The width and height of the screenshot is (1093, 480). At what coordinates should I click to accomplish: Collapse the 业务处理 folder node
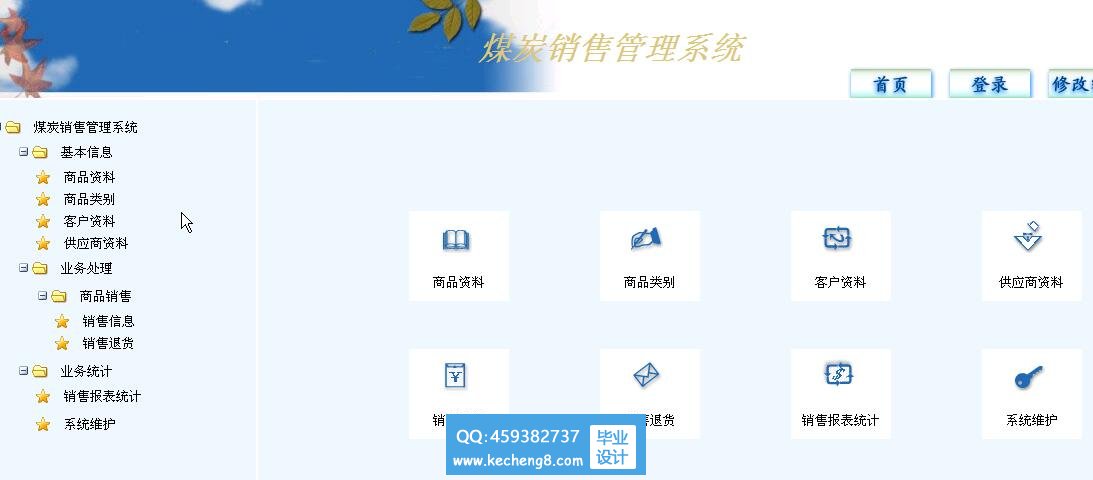pyautogui.click(x=23, y=268)
